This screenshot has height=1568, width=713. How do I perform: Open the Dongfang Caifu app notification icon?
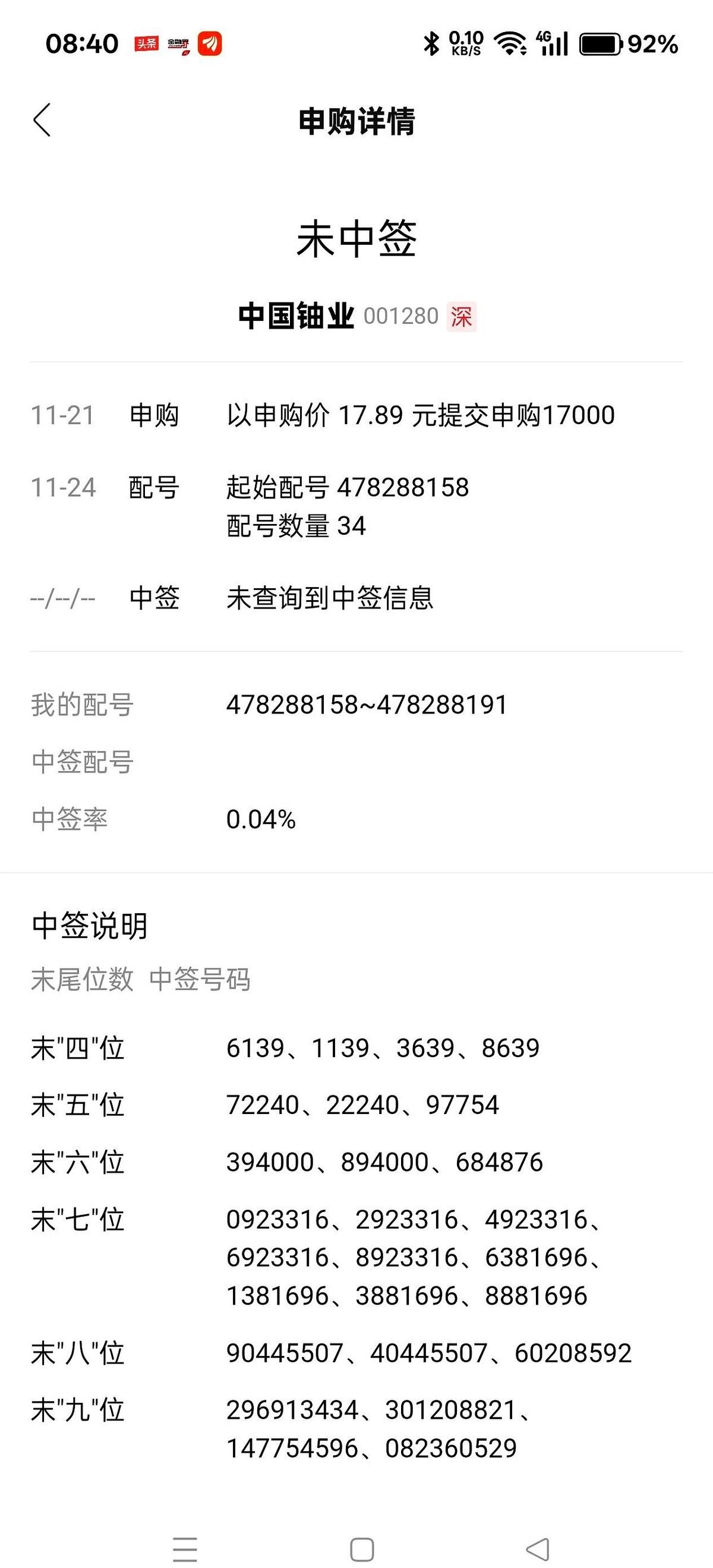point(210,43)
